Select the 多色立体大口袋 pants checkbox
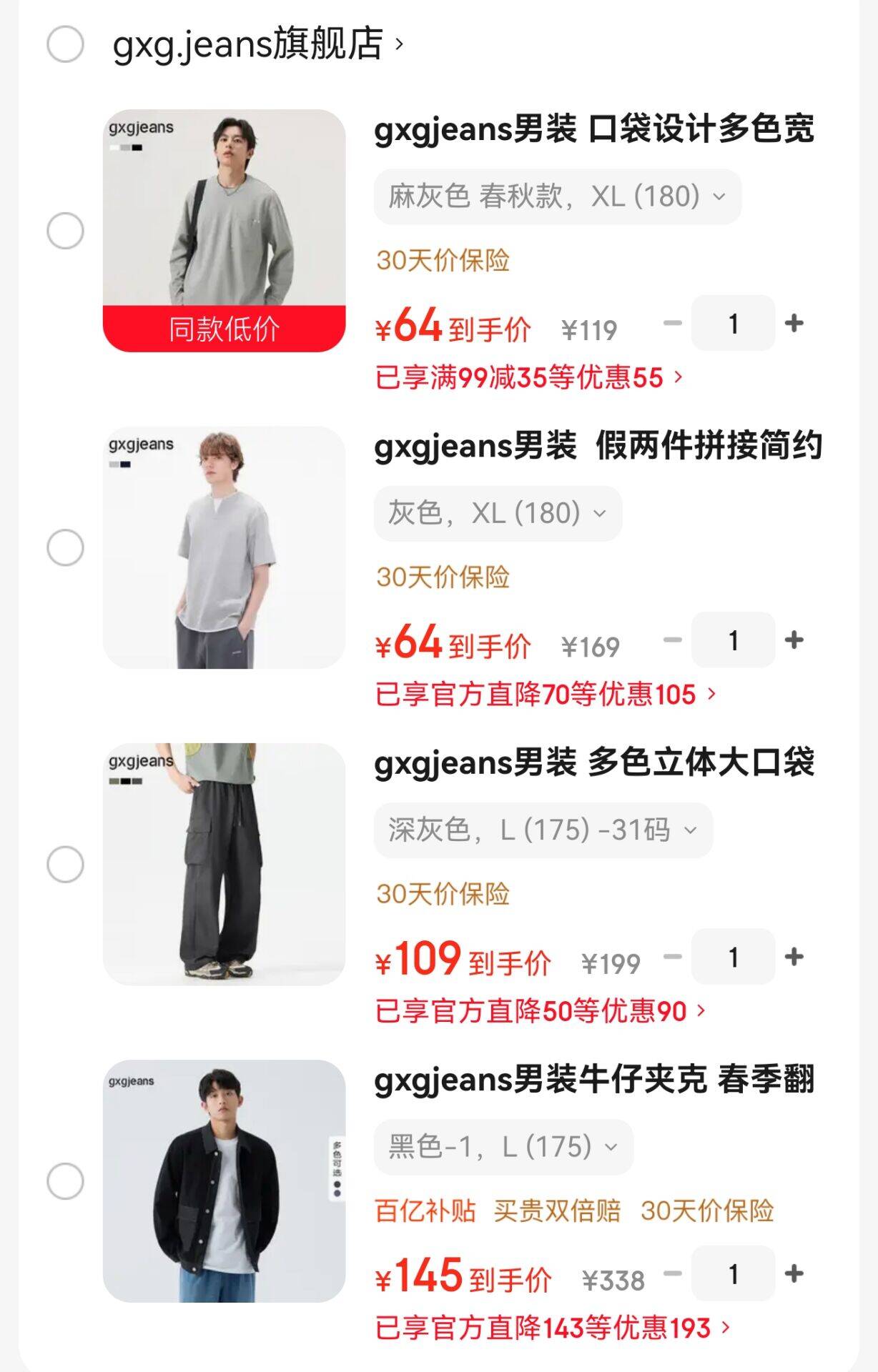 click(x=65, y=864)
